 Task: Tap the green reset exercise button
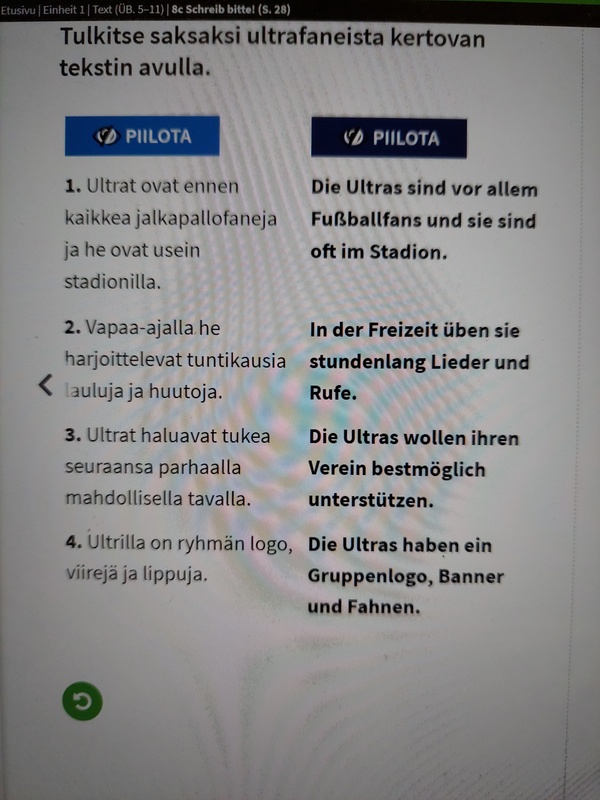click(82, 701)
